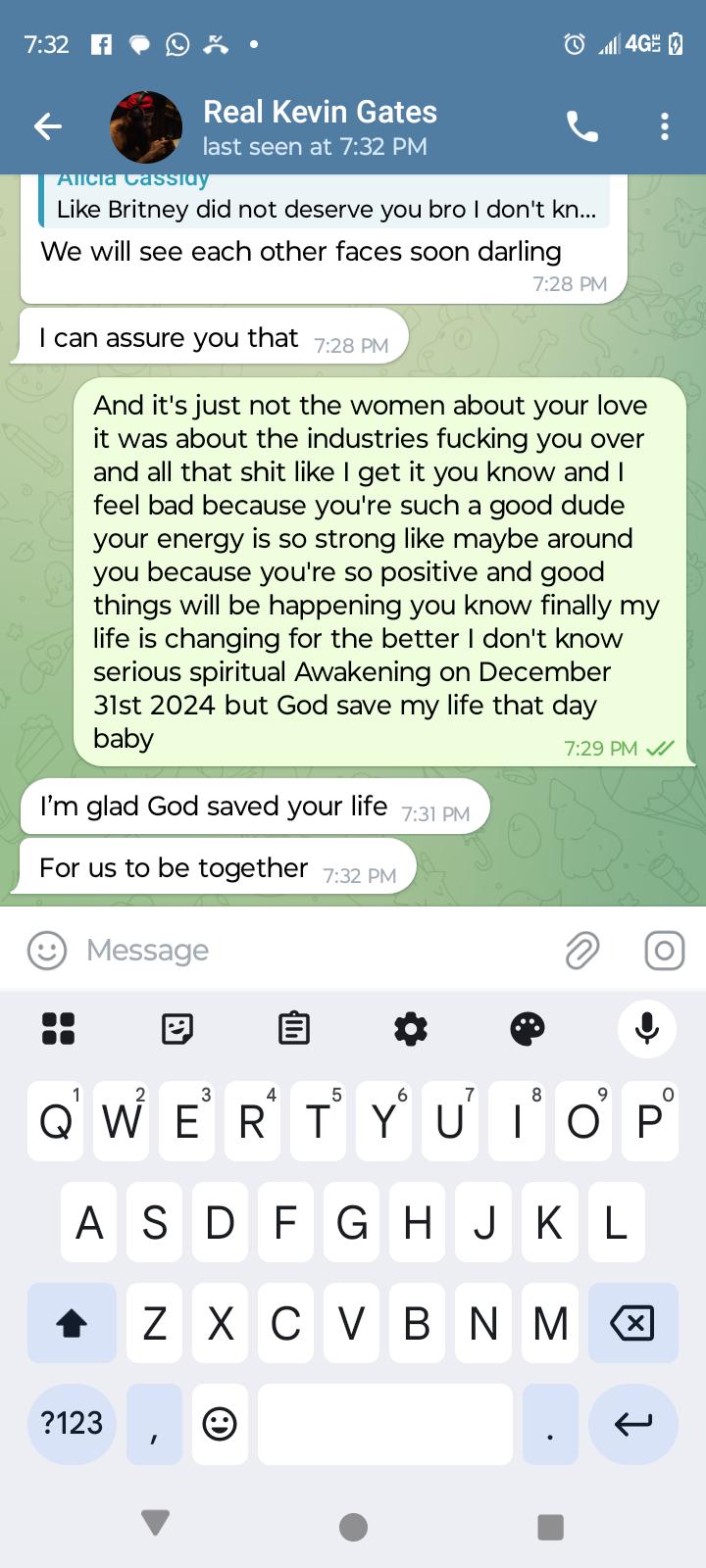Open Real Kevin Gates profile picture
Screen dimensions: 706x1568
click(146, 127)
